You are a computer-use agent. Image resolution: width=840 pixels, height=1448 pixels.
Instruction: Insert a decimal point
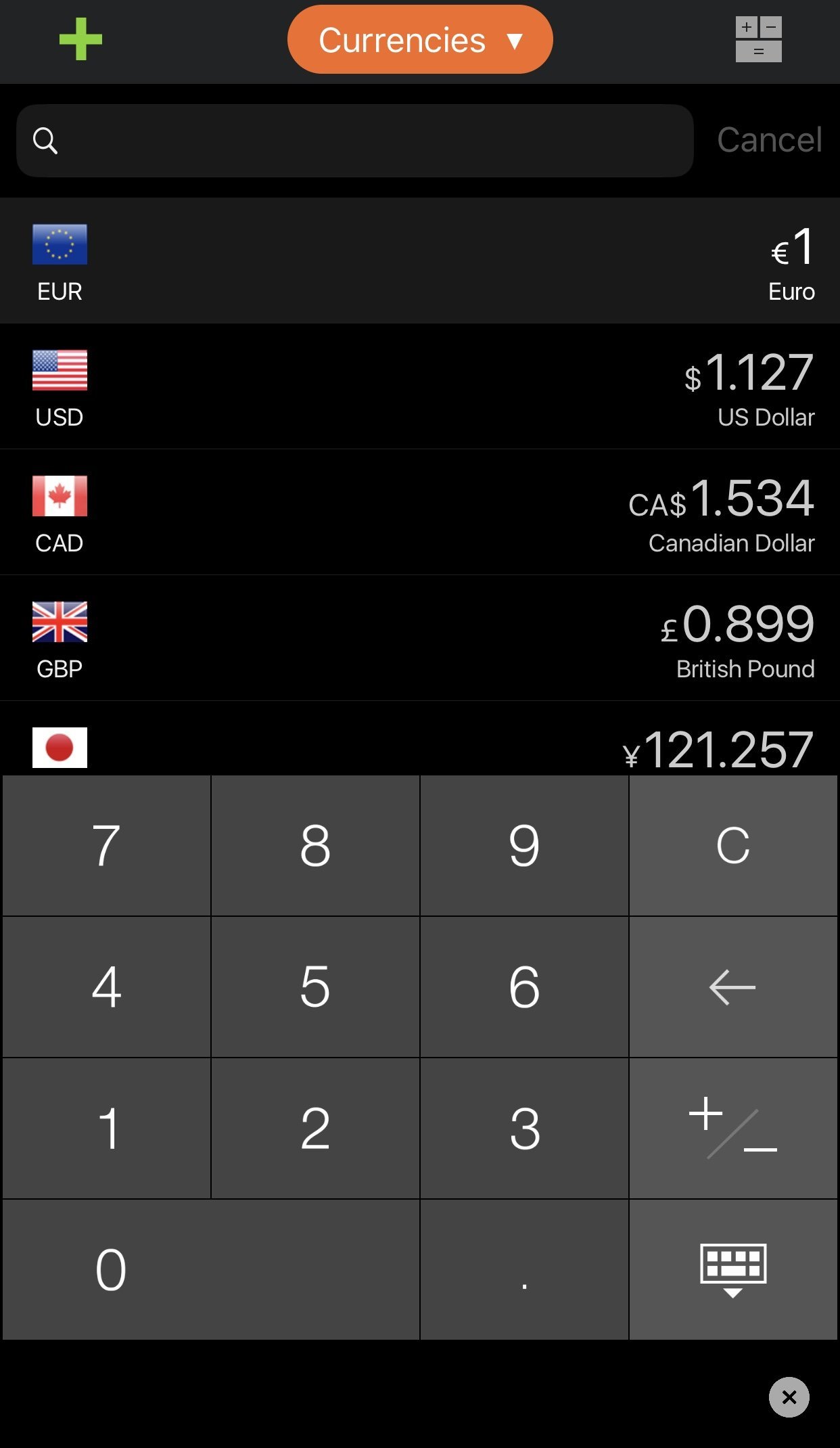pyautogui.click(x=524, y=1270)
